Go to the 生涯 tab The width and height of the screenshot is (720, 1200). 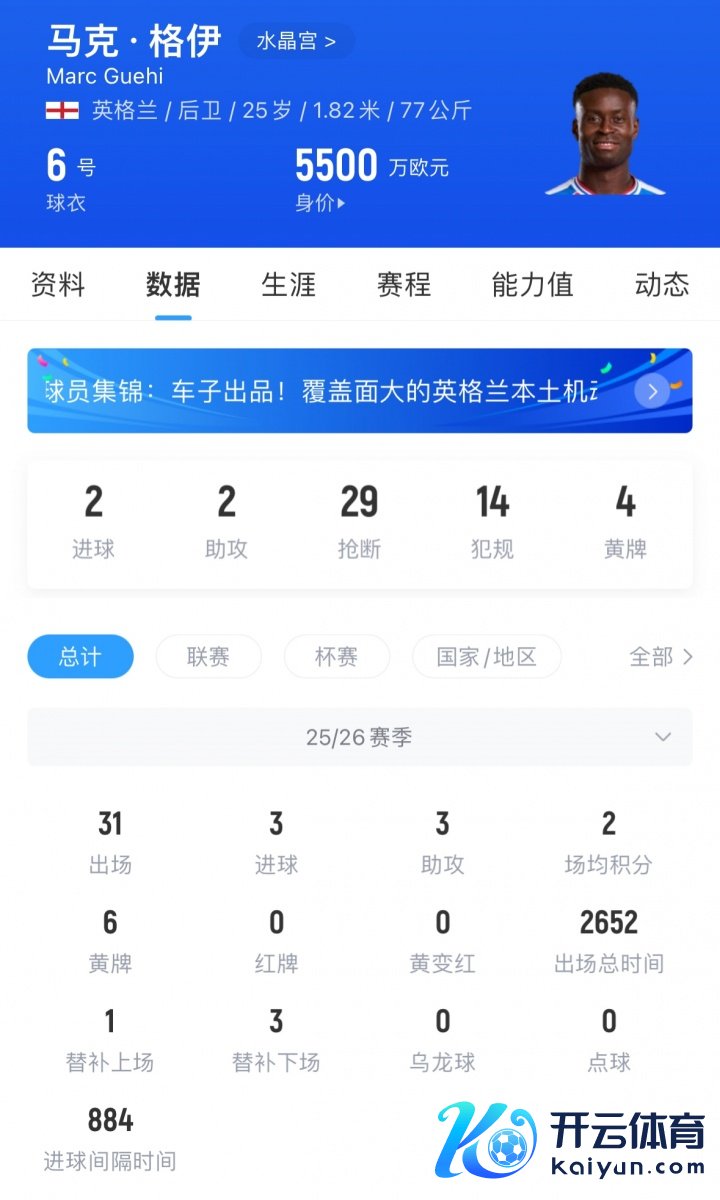click(x=288, y=285)
